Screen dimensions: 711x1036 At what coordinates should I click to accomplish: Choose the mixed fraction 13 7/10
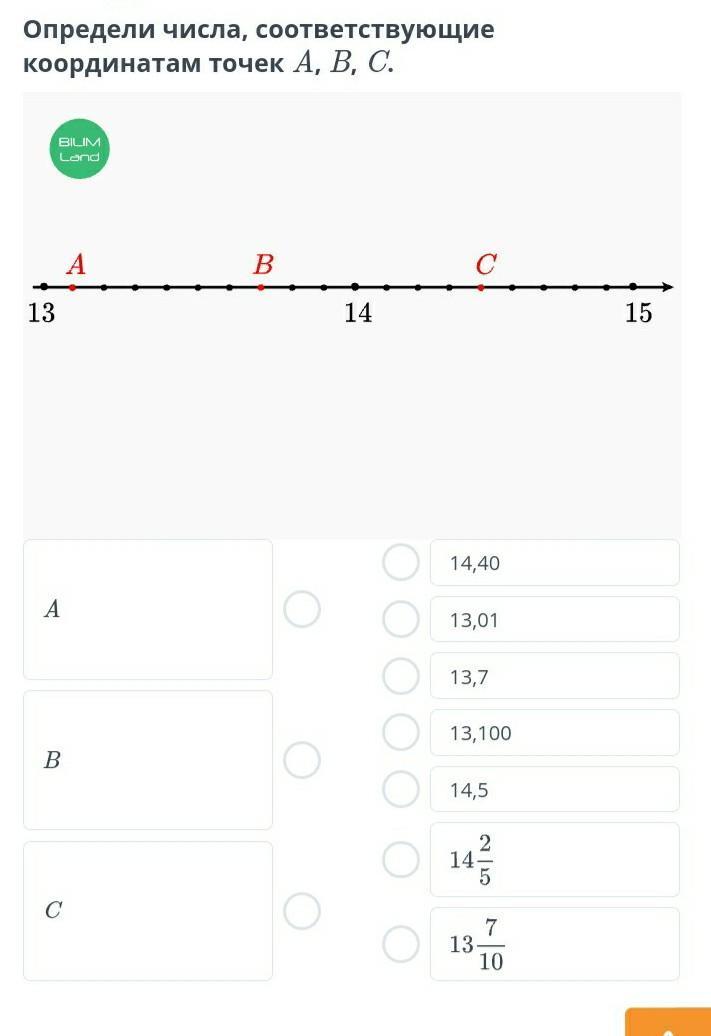pos(554,944)
